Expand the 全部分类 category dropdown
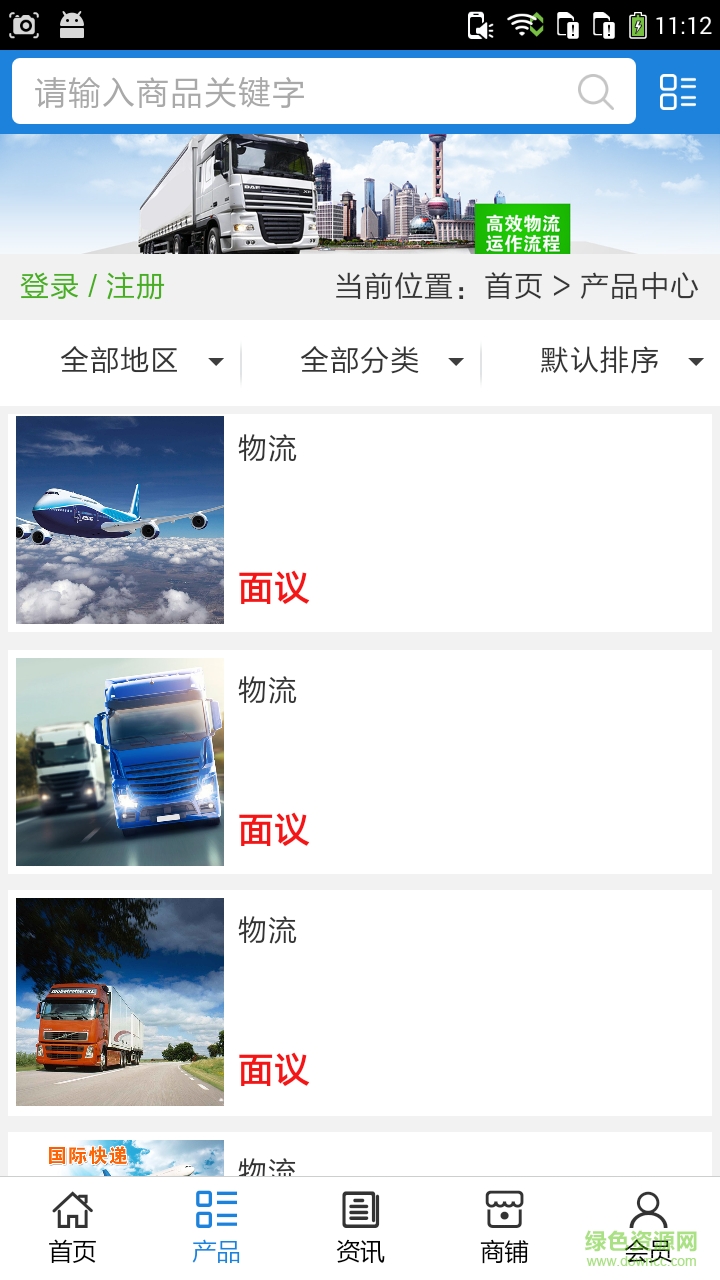Screen dimensions: 720x1280 [x=380, y=361]
